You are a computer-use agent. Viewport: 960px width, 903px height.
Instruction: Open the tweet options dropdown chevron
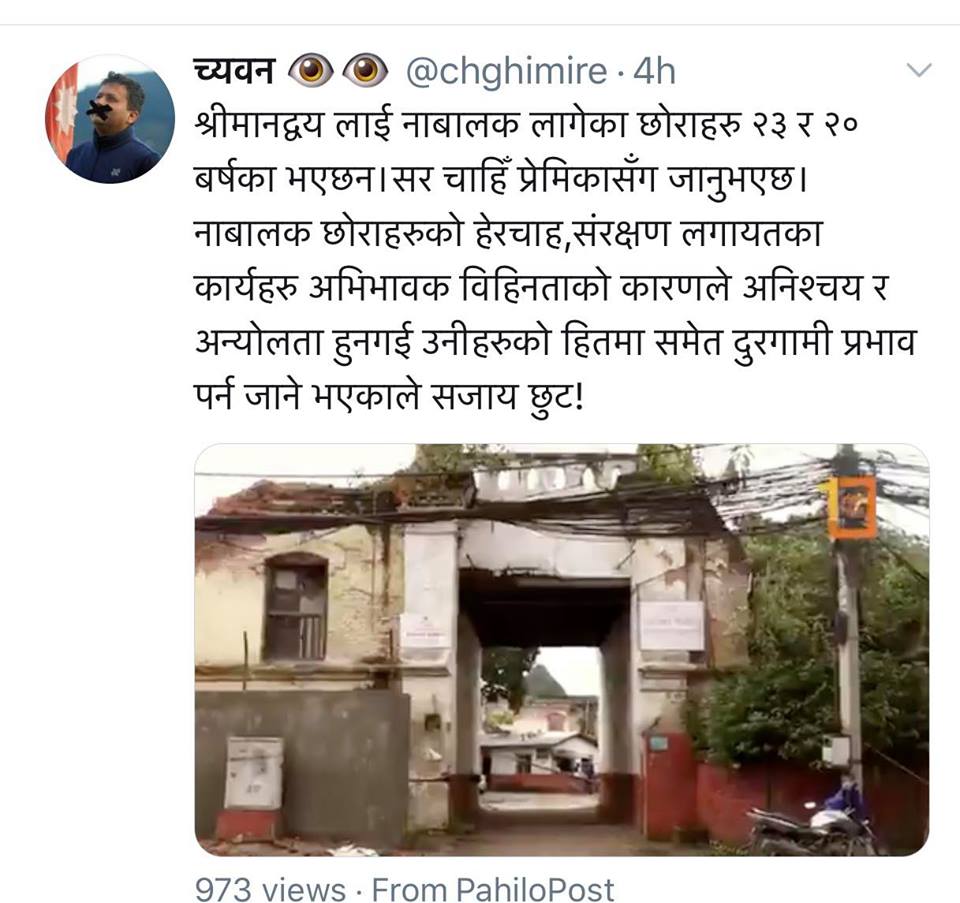click(917, 70)
